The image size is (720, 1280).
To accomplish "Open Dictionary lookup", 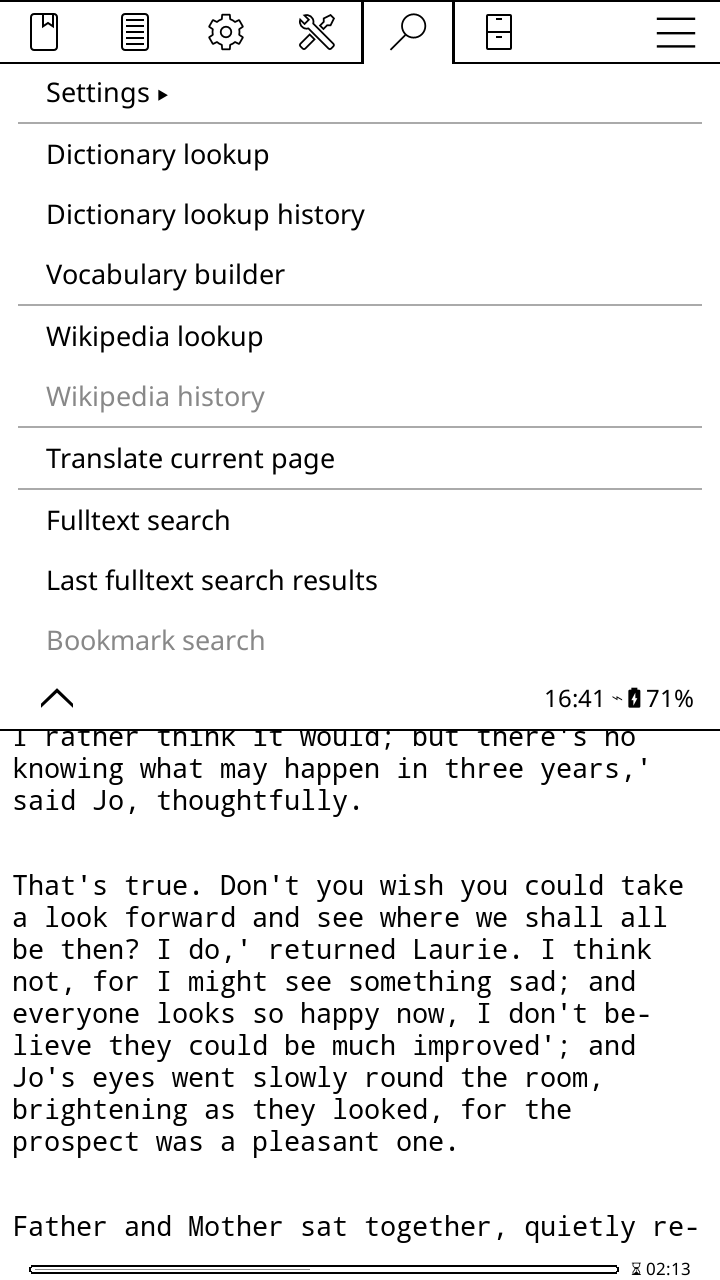I will (360, 155).
